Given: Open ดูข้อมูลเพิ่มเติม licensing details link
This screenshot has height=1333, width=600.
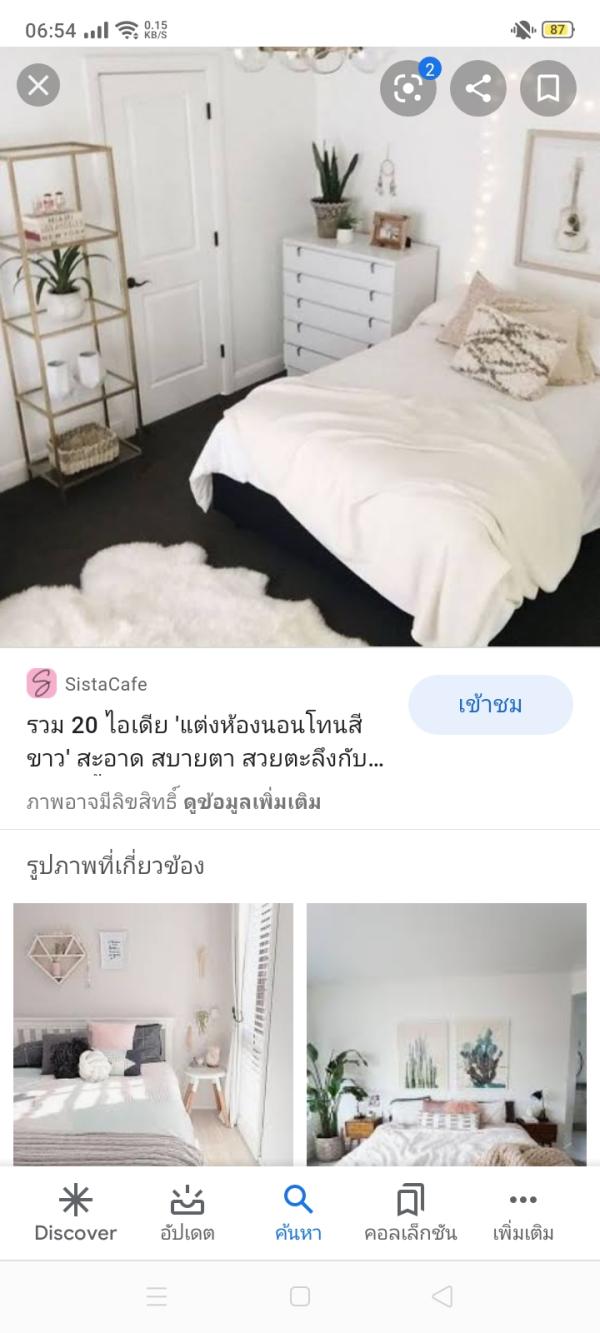Looking at the screenshot, I should coord(252,802).
